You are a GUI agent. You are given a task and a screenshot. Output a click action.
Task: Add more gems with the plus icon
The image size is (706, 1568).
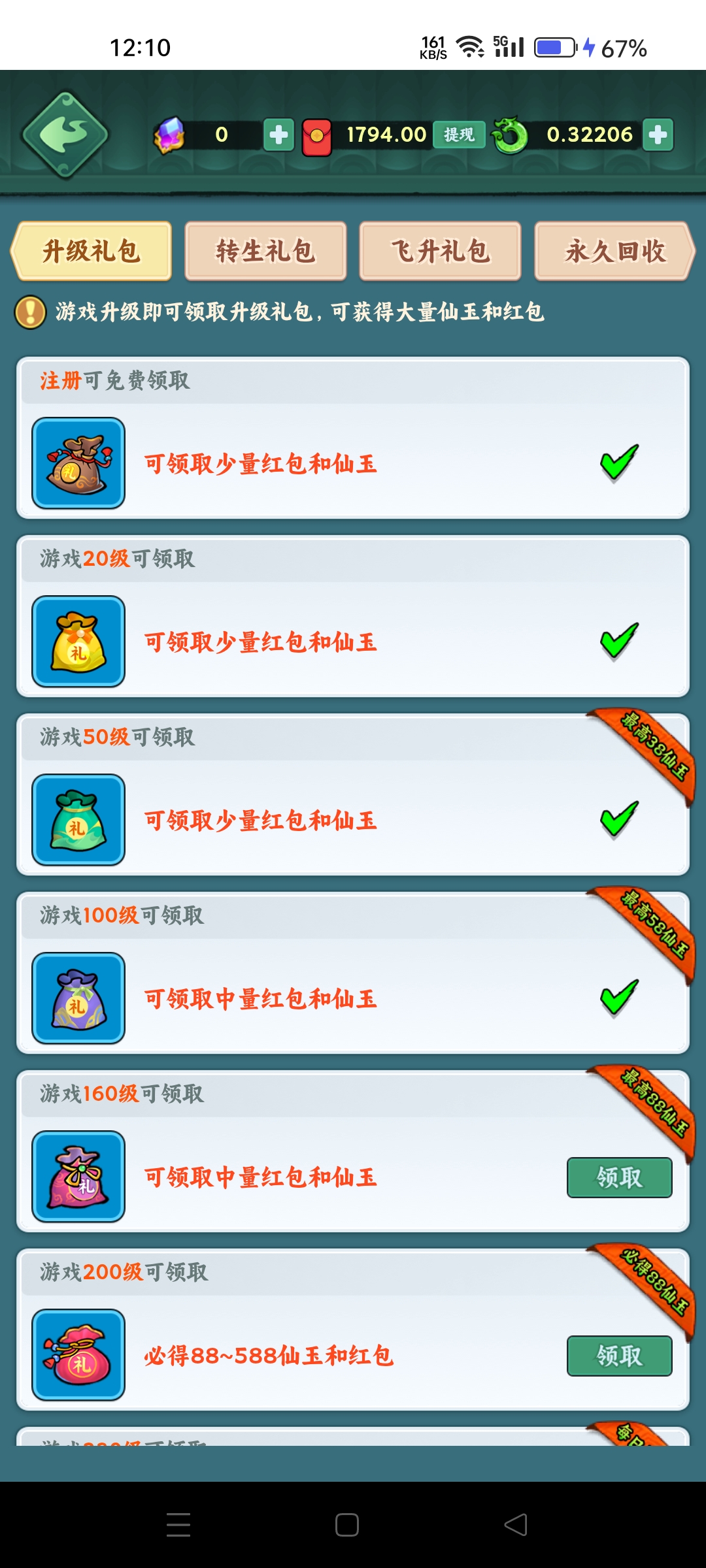278,135
